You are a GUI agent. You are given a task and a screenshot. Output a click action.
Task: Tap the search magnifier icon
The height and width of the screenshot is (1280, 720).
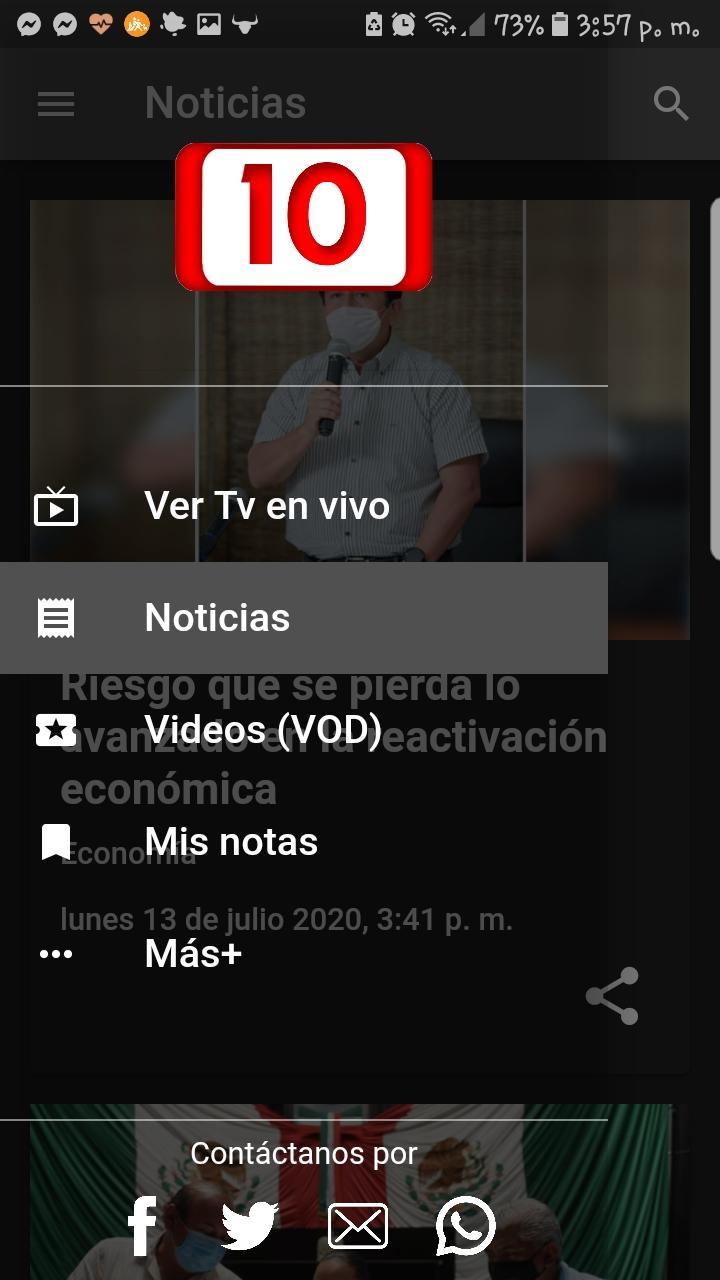pos(671,103)
